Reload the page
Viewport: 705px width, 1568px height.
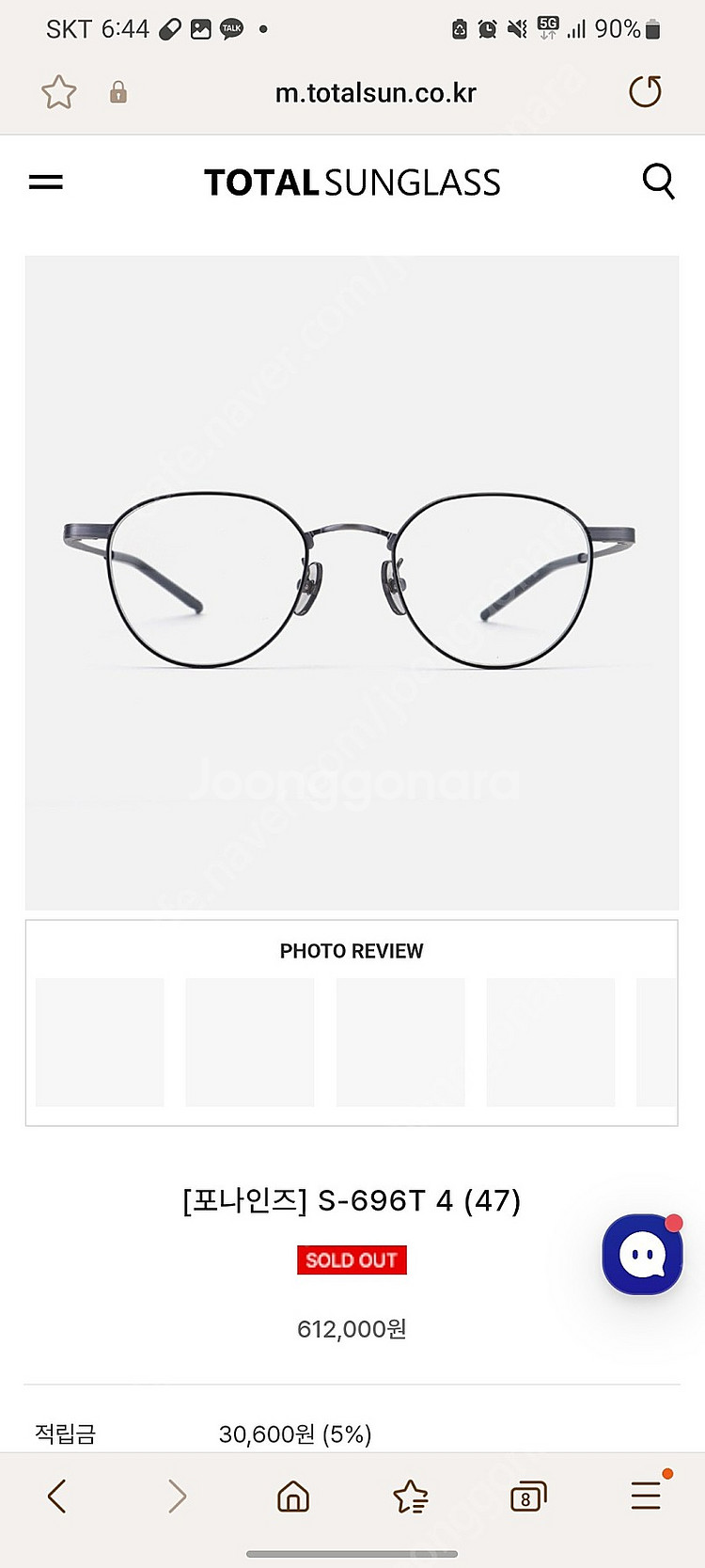coord(645,92)
